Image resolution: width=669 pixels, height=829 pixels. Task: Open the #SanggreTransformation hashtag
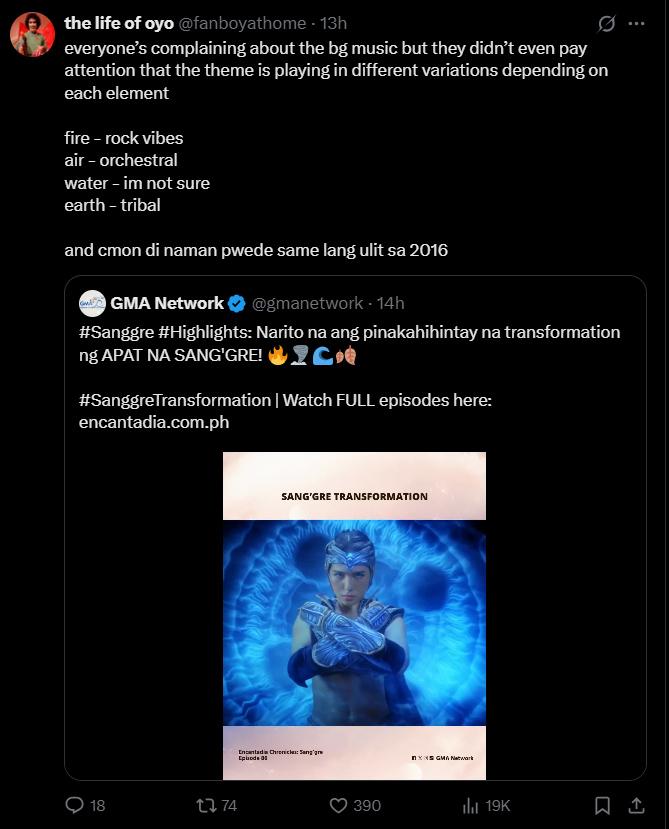(x=175, y=400)
